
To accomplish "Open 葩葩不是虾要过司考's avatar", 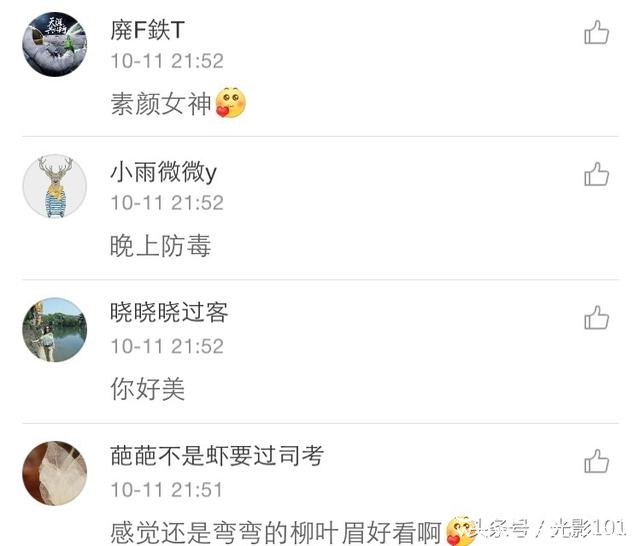I will (x=55, y=472).
